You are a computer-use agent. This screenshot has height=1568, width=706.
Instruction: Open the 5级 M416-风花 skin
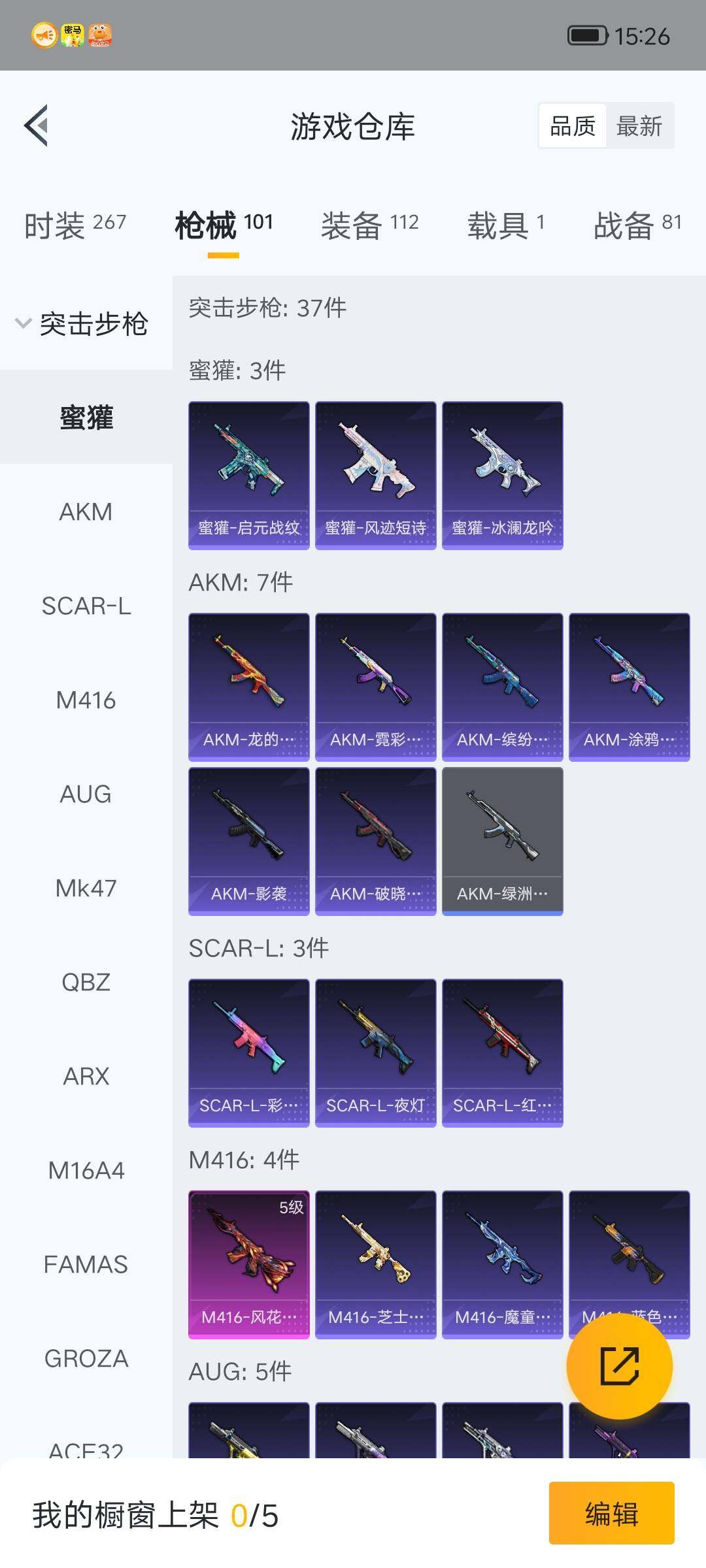248,1264
